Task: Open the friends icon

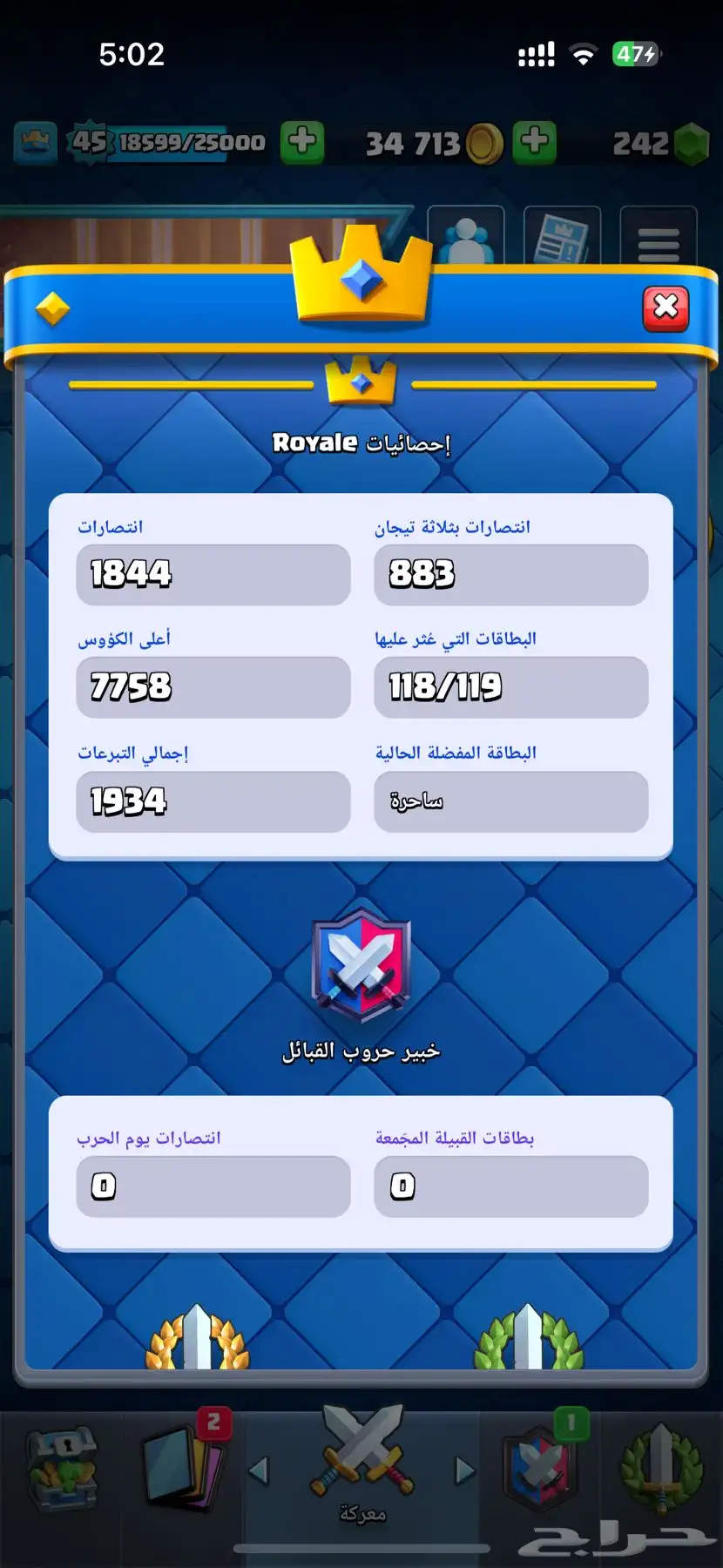Action: pos(466,236)
